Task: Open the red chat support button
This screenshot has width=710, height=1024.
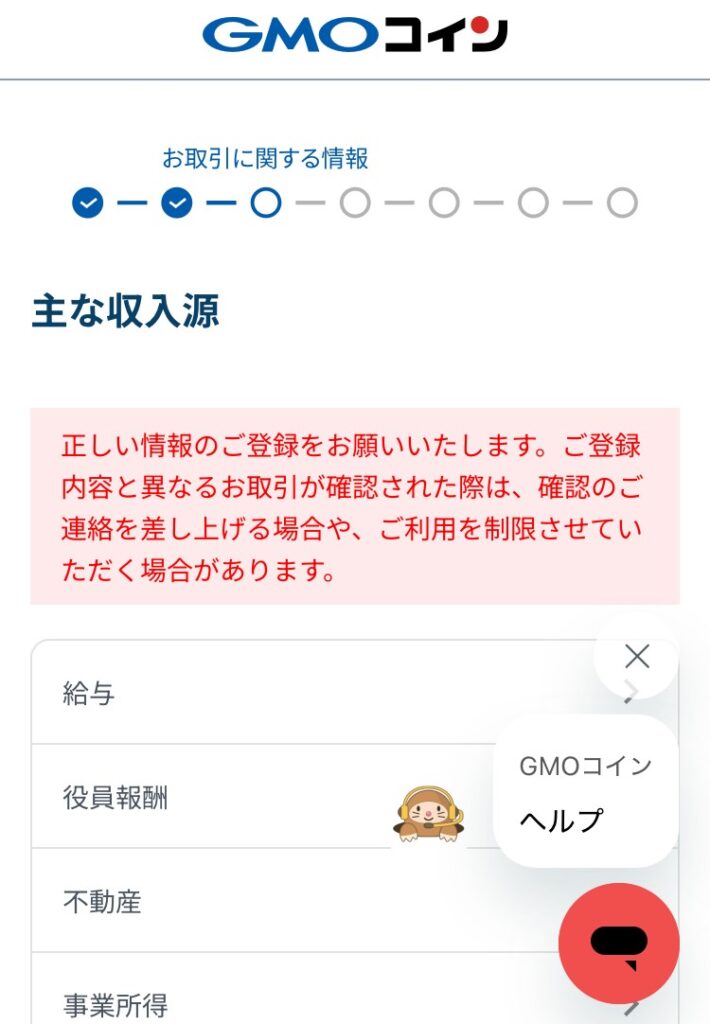Action: pyautogui.click(x=618, y=943)
